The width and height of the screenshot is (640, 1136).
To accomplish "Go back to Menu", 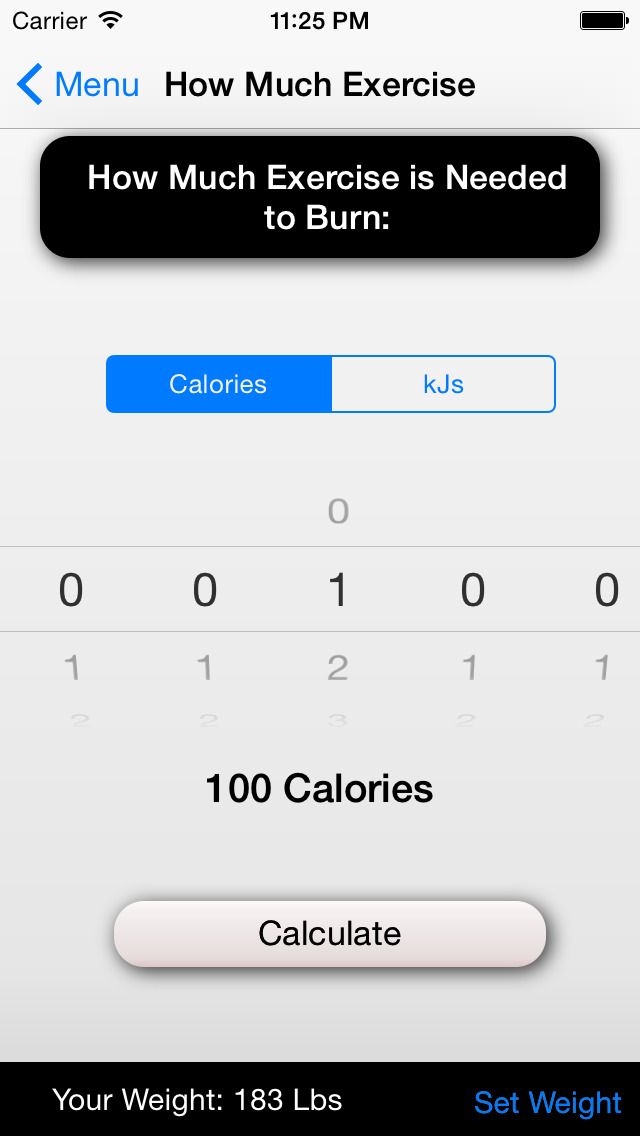I will (x=78, y=85).
